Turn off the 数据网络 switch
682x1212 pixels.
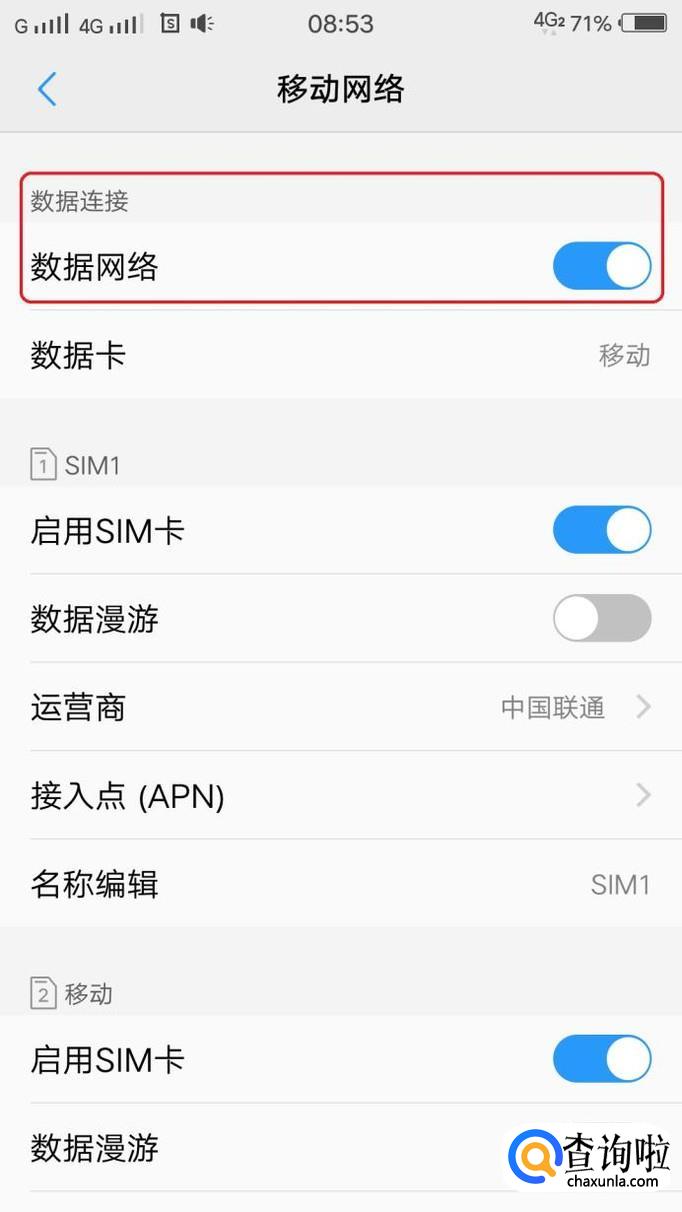(x=602, y=266)
